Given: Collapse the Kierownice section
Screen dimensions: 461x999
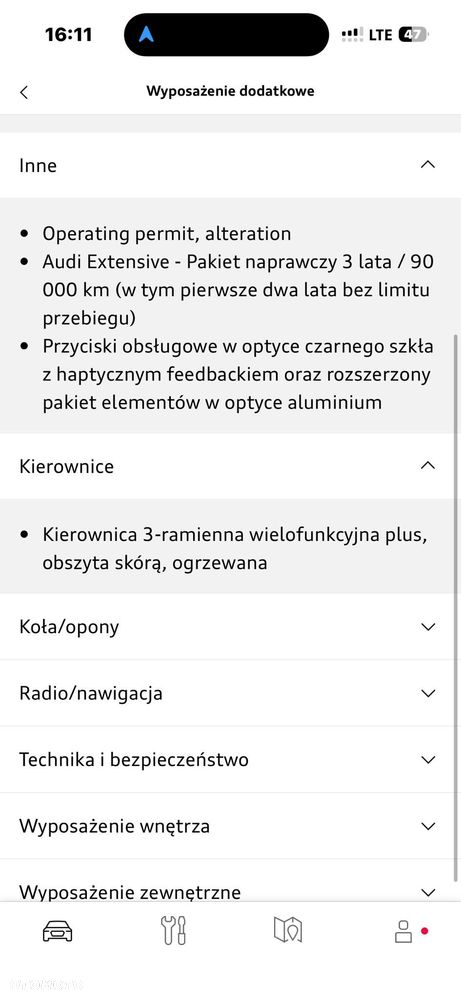Looking at the screenshot, I should click(230, 466).
